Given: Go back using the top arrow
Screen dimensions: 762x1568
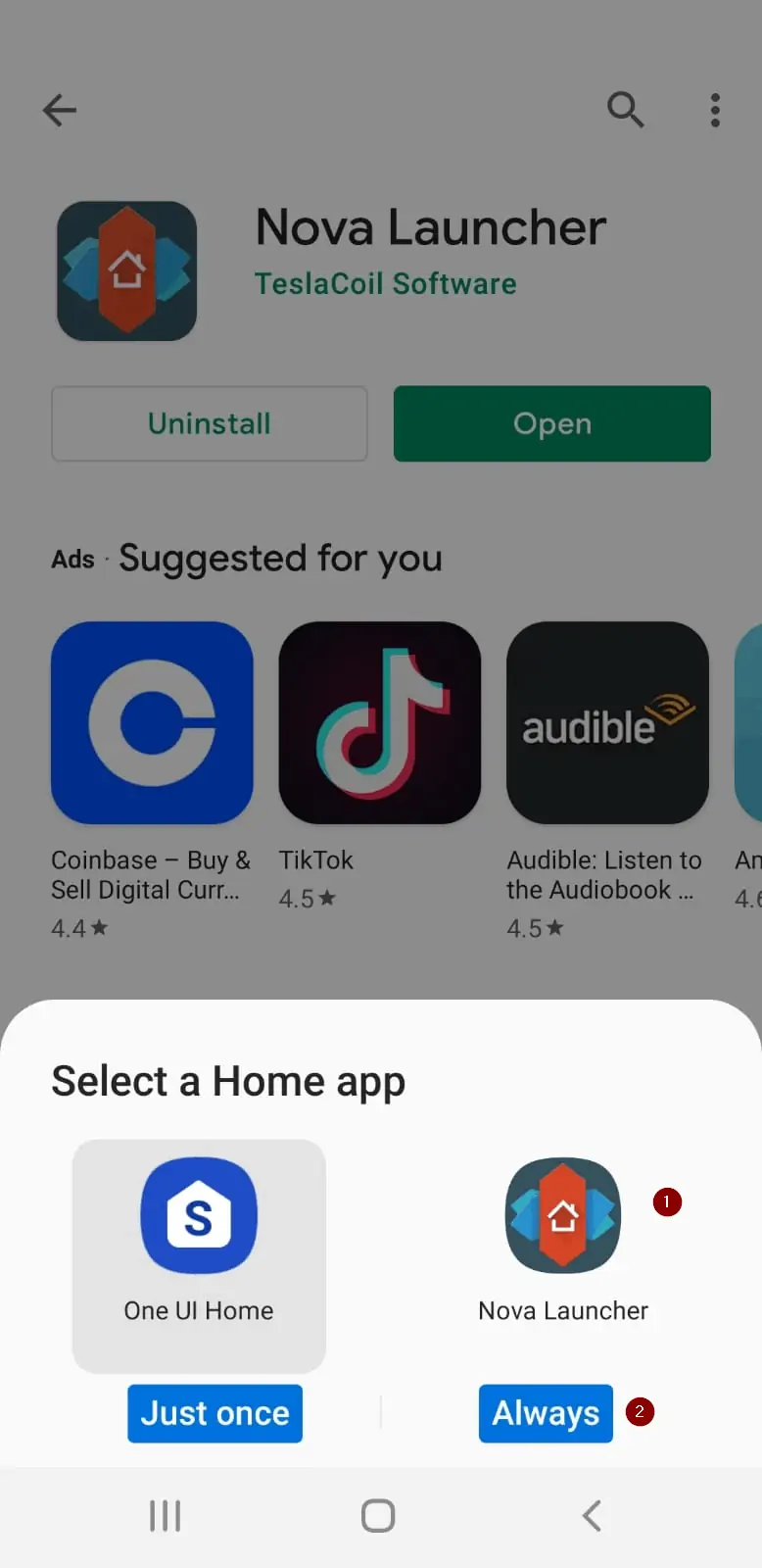Looking at the screenshot, I should (60, 110).
